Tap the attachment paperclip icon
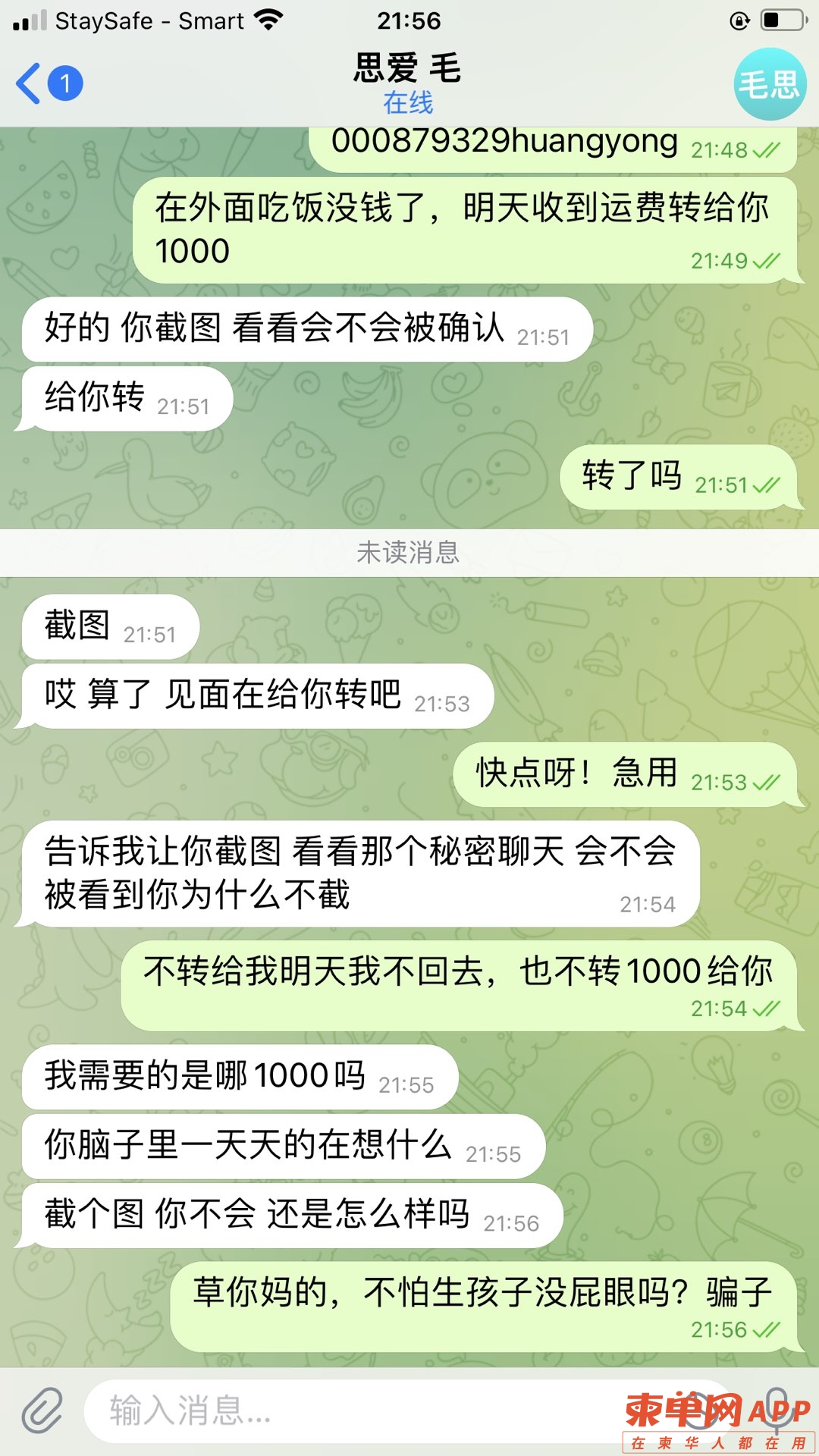This screenshot has width=819, height=1456. tap(42, 1411)
